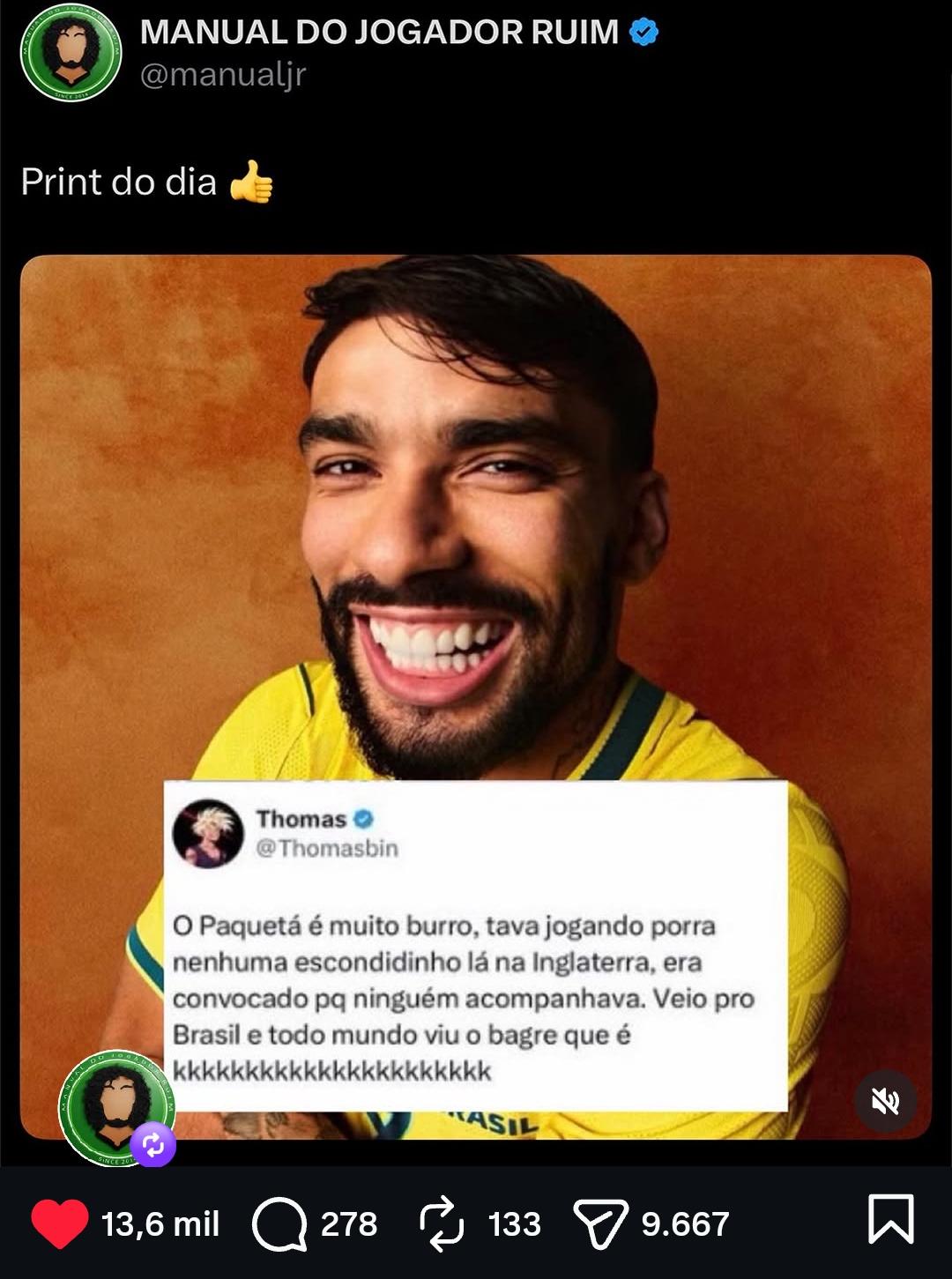Bookmark this post
This screenshot has height=1279, width=952.
(890, 1220)
